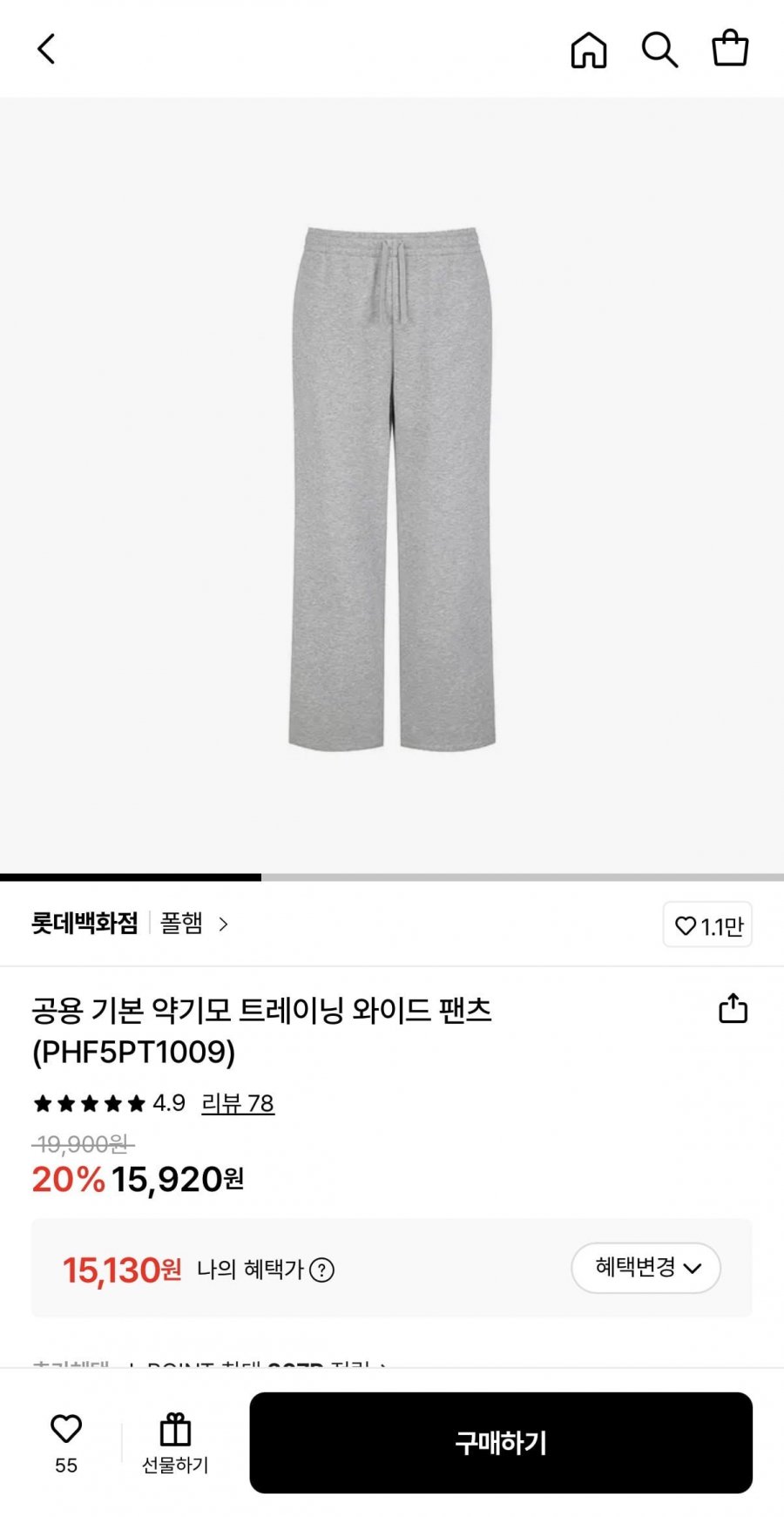The image size is (784, 1517).
Task: Expand the 혜택변경 dropdown
Action: pyautogui.click(x=645, y=1268)
